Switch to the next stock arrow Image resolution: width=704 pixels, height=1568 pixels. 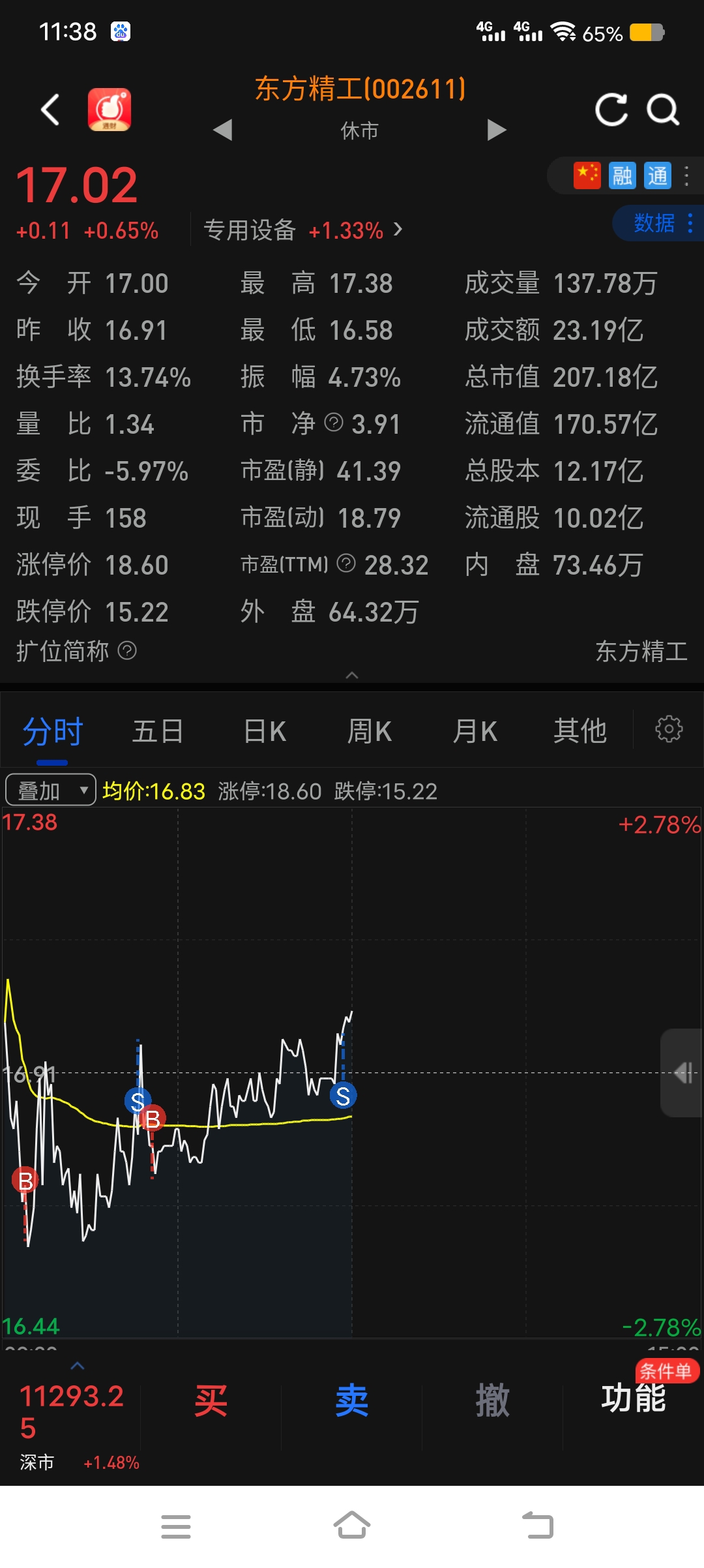(497, 130)
